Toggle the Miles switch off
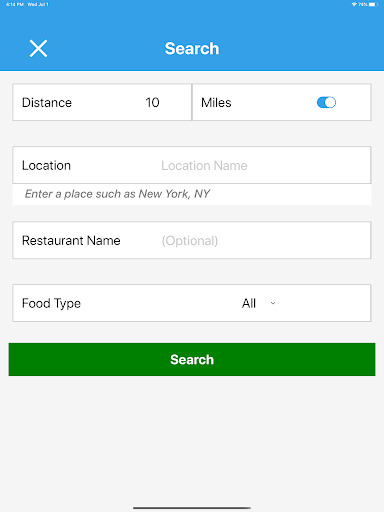 point(326,102)
